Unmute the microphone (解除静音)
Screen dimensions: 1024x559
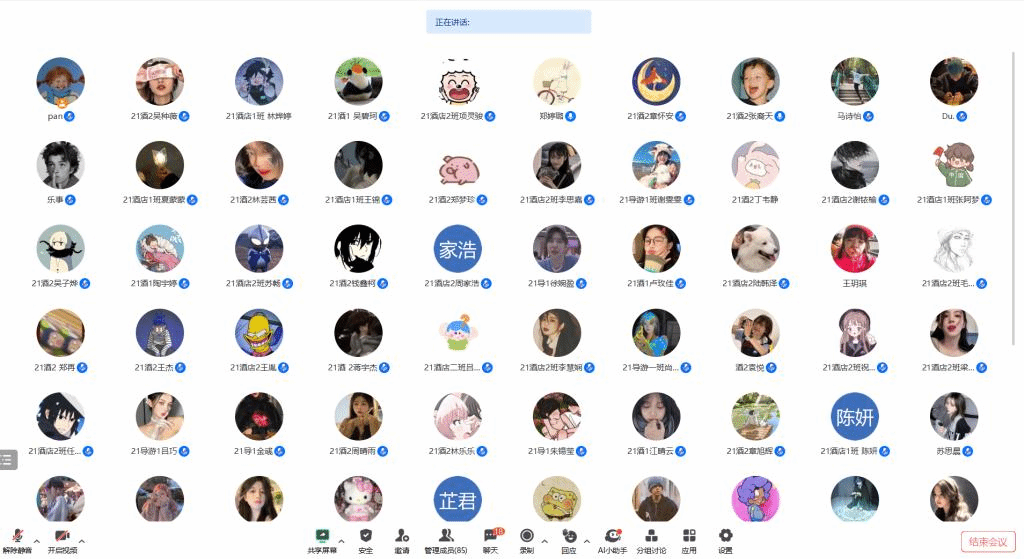click(17, 539)
